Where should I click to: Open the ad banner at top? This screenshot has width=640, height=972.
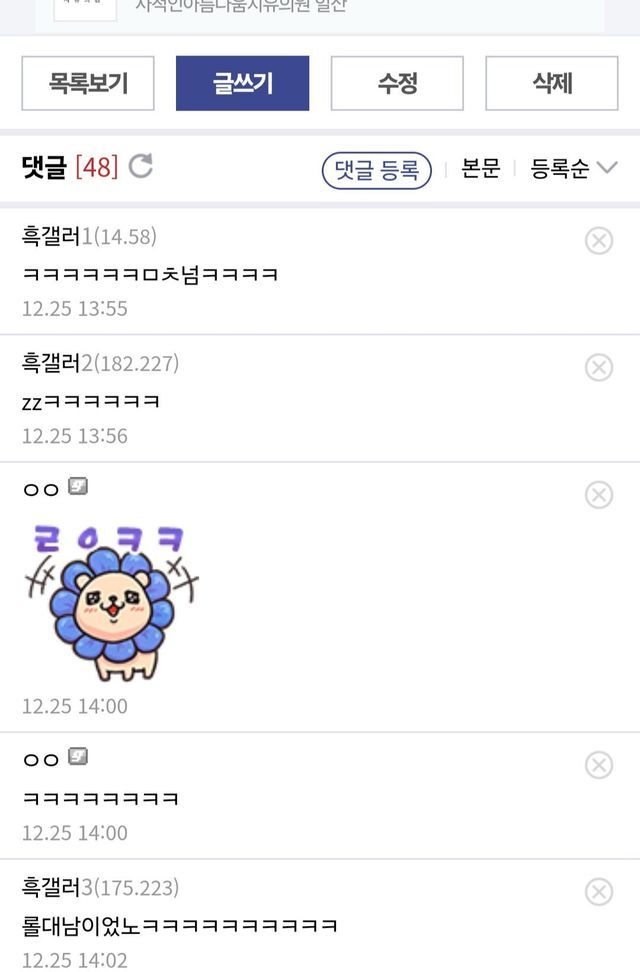pyautogui.click(x=320, y=10)
